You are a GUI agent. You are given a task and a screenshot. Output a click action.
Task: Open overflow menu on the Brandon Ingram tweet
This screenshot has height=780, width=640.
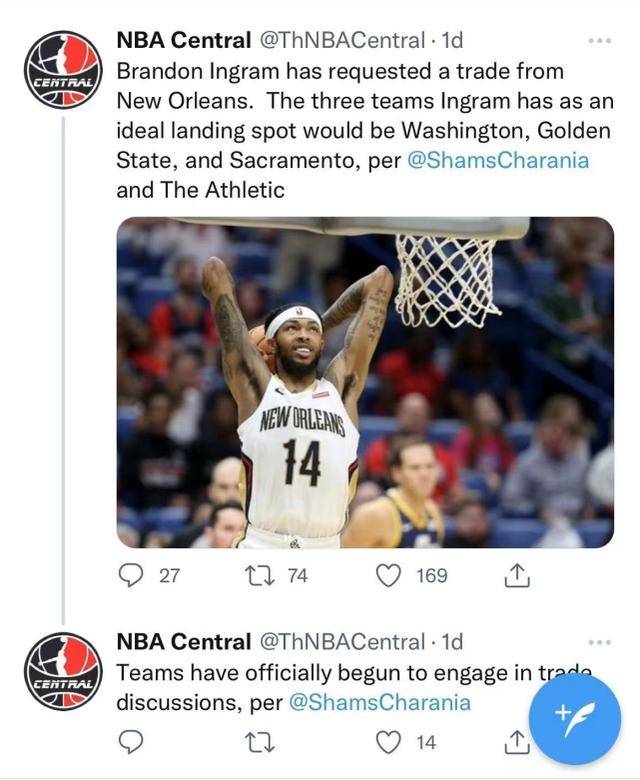599,42
